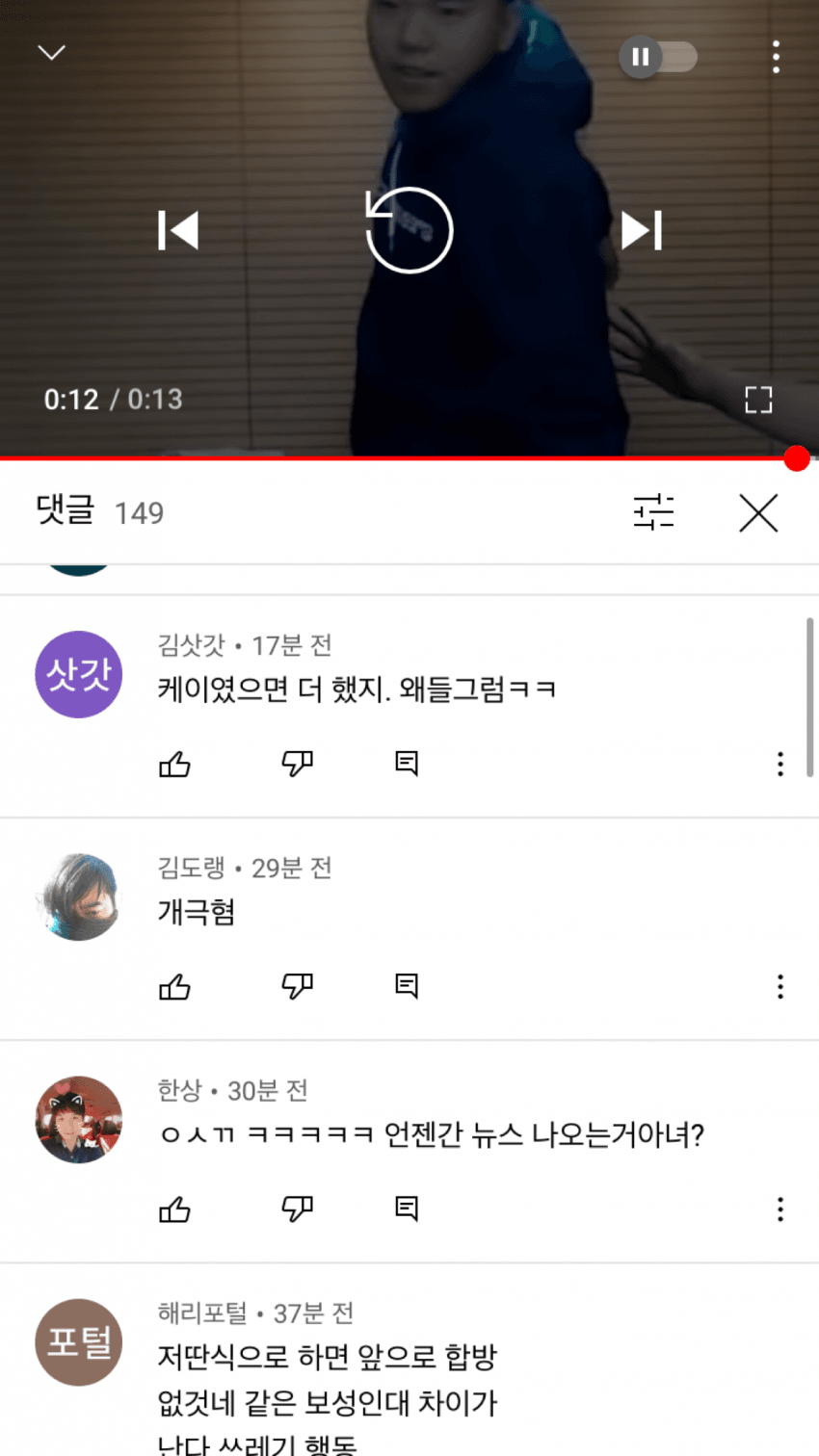Like 한상's comment
Viewport: 819px width, 1456px height.
[x=174, y=1209]
